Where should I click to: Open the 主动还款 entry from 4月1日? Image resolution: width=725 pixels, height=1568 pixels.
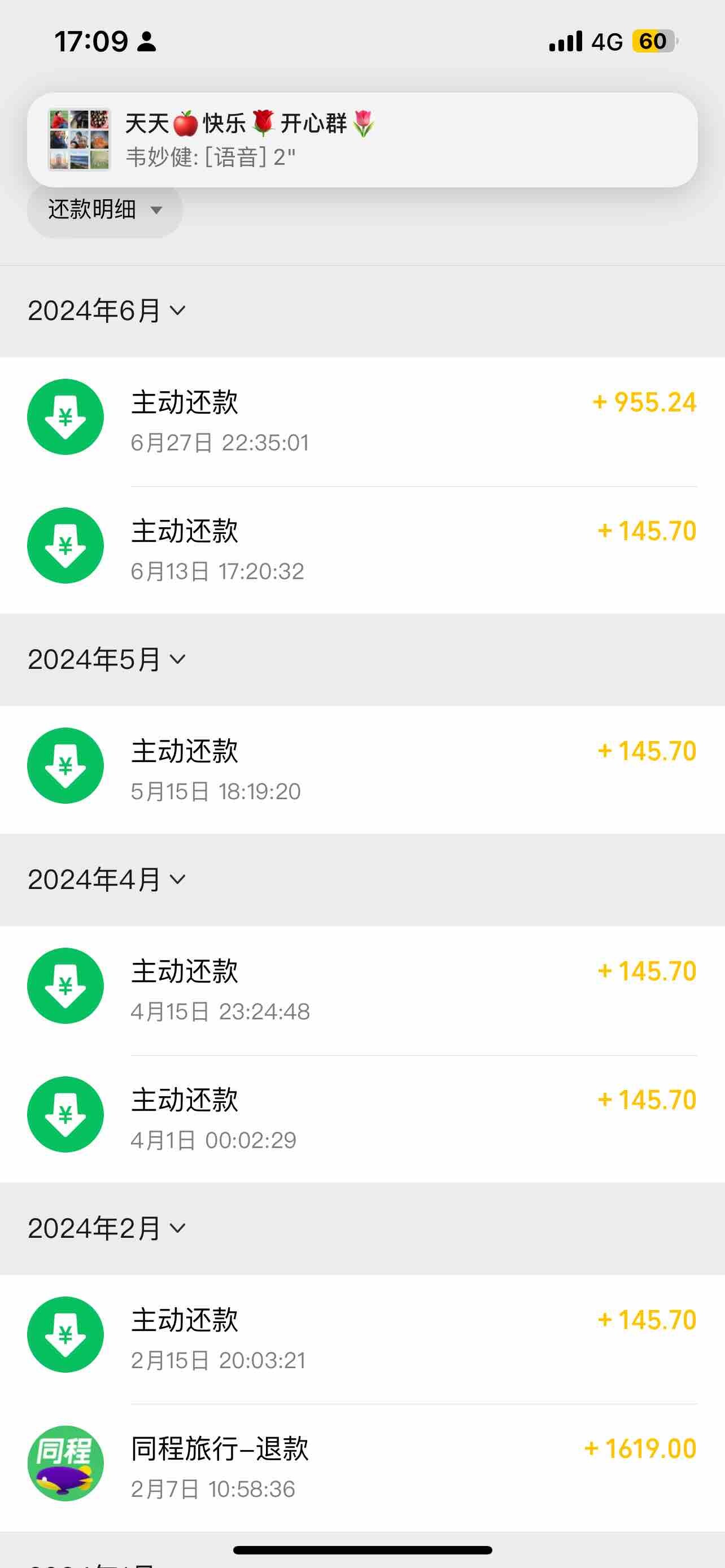pos(362,1119)
